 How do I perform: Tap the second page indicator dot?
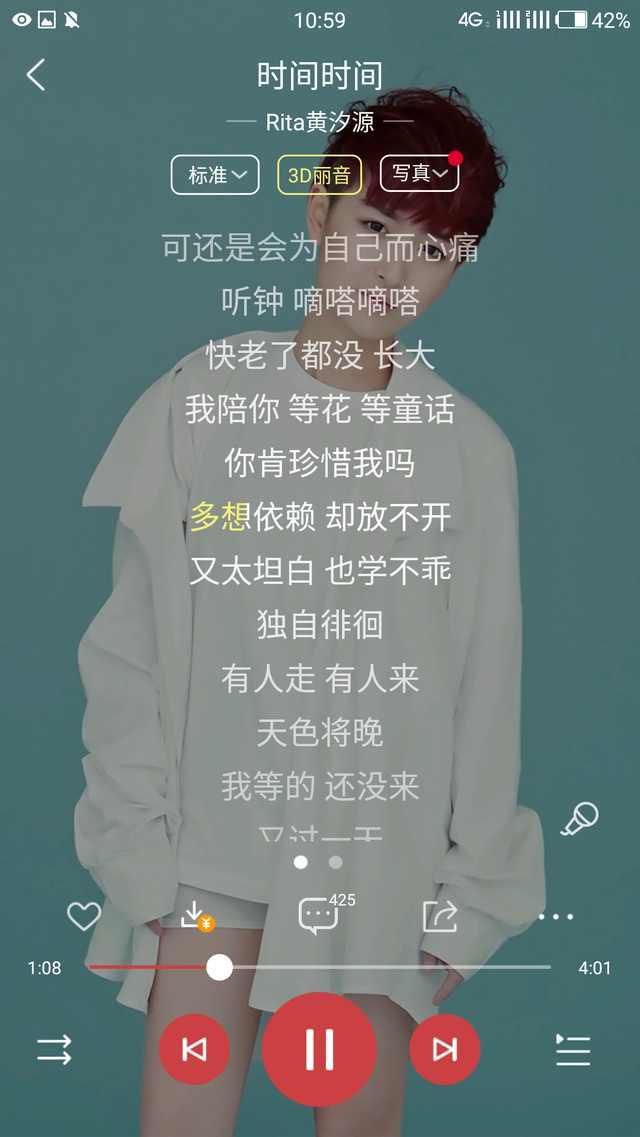click(x=336, y=862)
